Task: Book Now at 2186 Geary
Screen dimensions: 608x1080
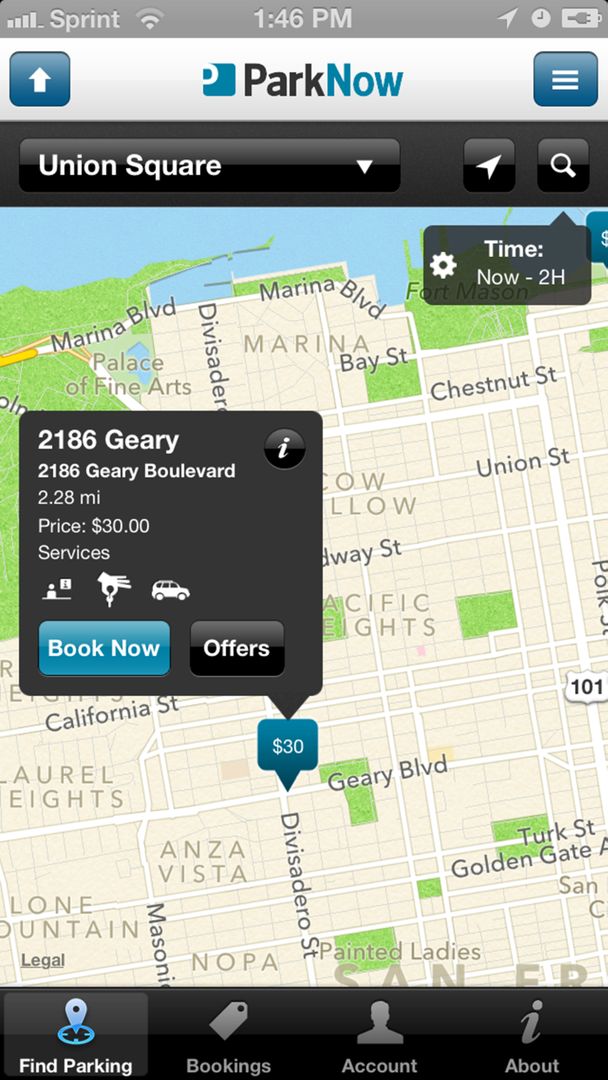Action: 104,648
